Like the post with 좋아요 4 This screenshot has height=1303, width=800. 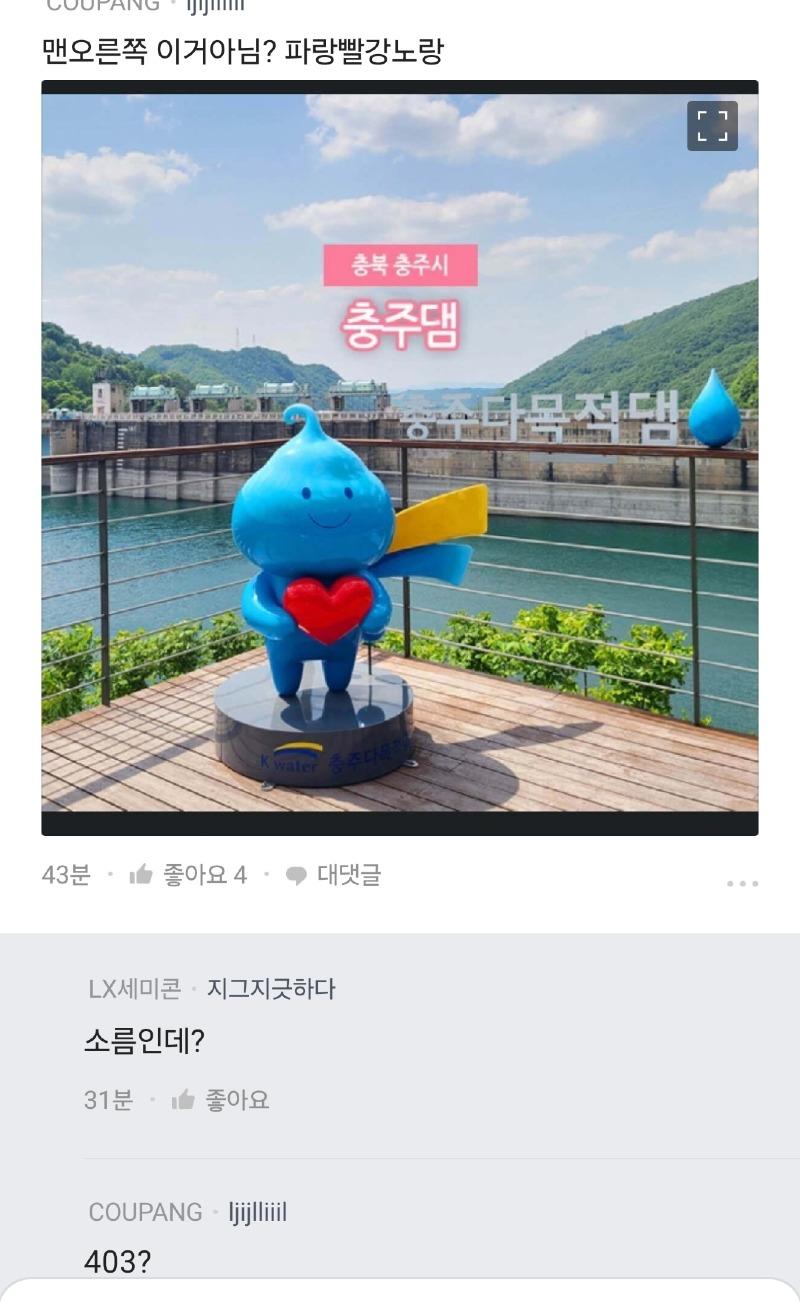click(x=188, y=875)
